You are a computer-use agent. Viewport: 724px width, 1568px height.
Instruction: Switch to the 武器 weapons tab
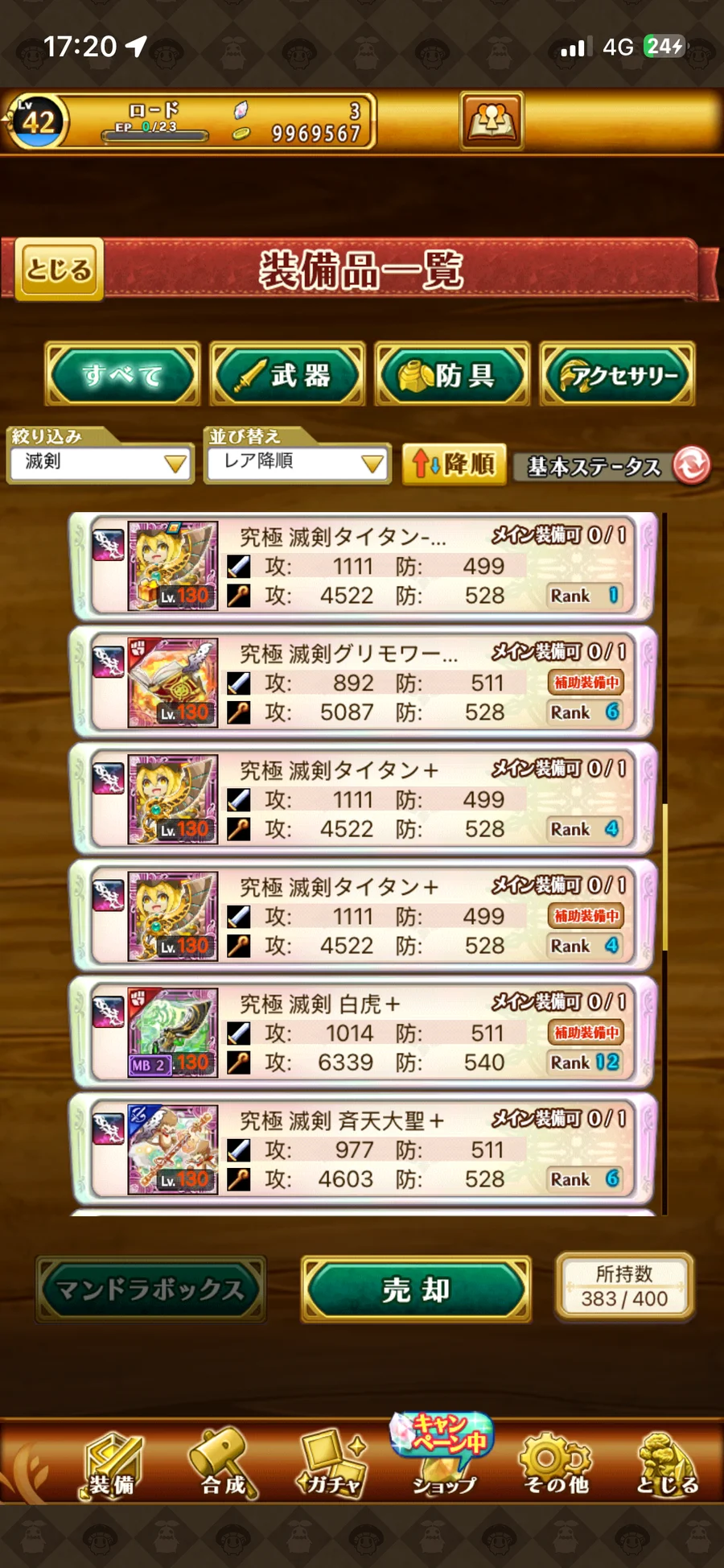click(x=287, y=374)
